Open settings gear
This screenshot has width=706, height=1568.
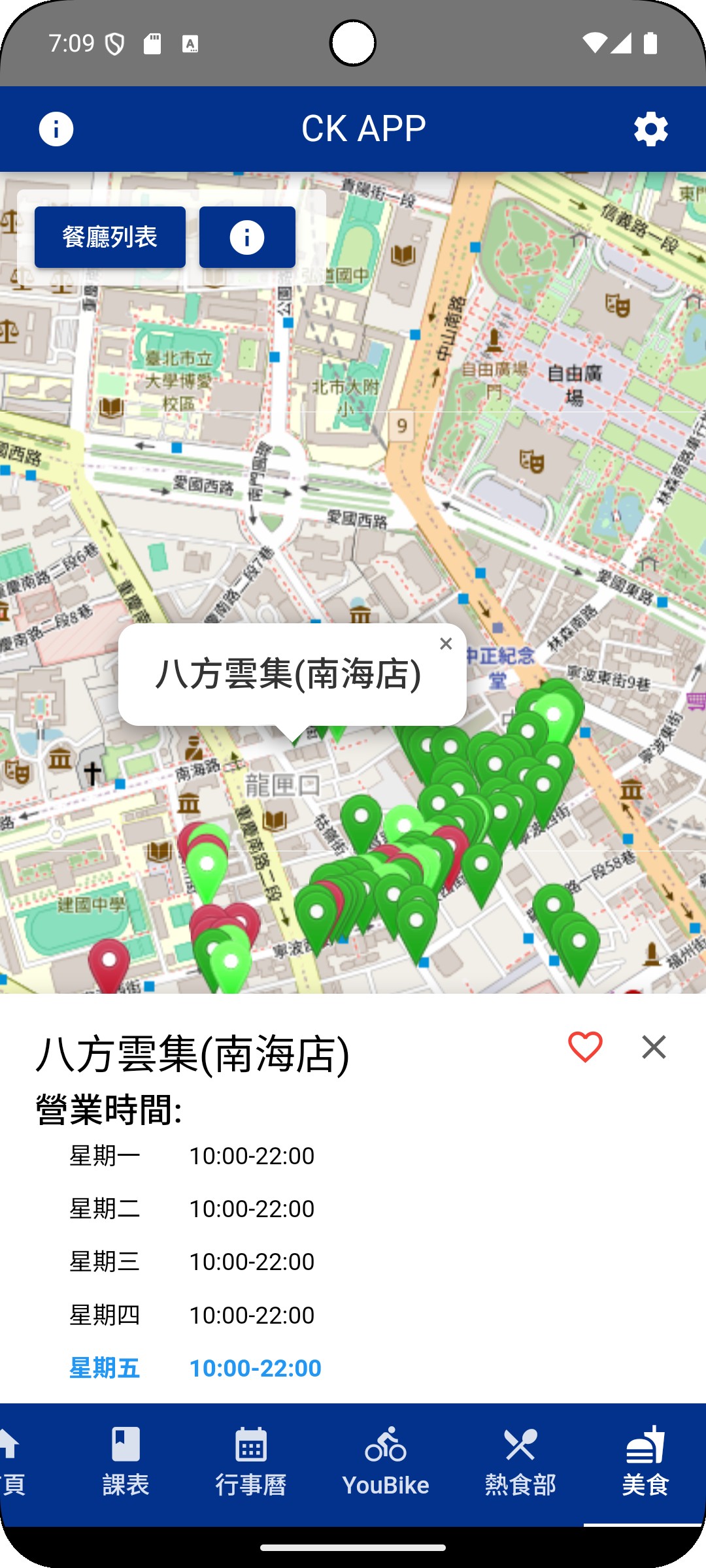point(650,129)
